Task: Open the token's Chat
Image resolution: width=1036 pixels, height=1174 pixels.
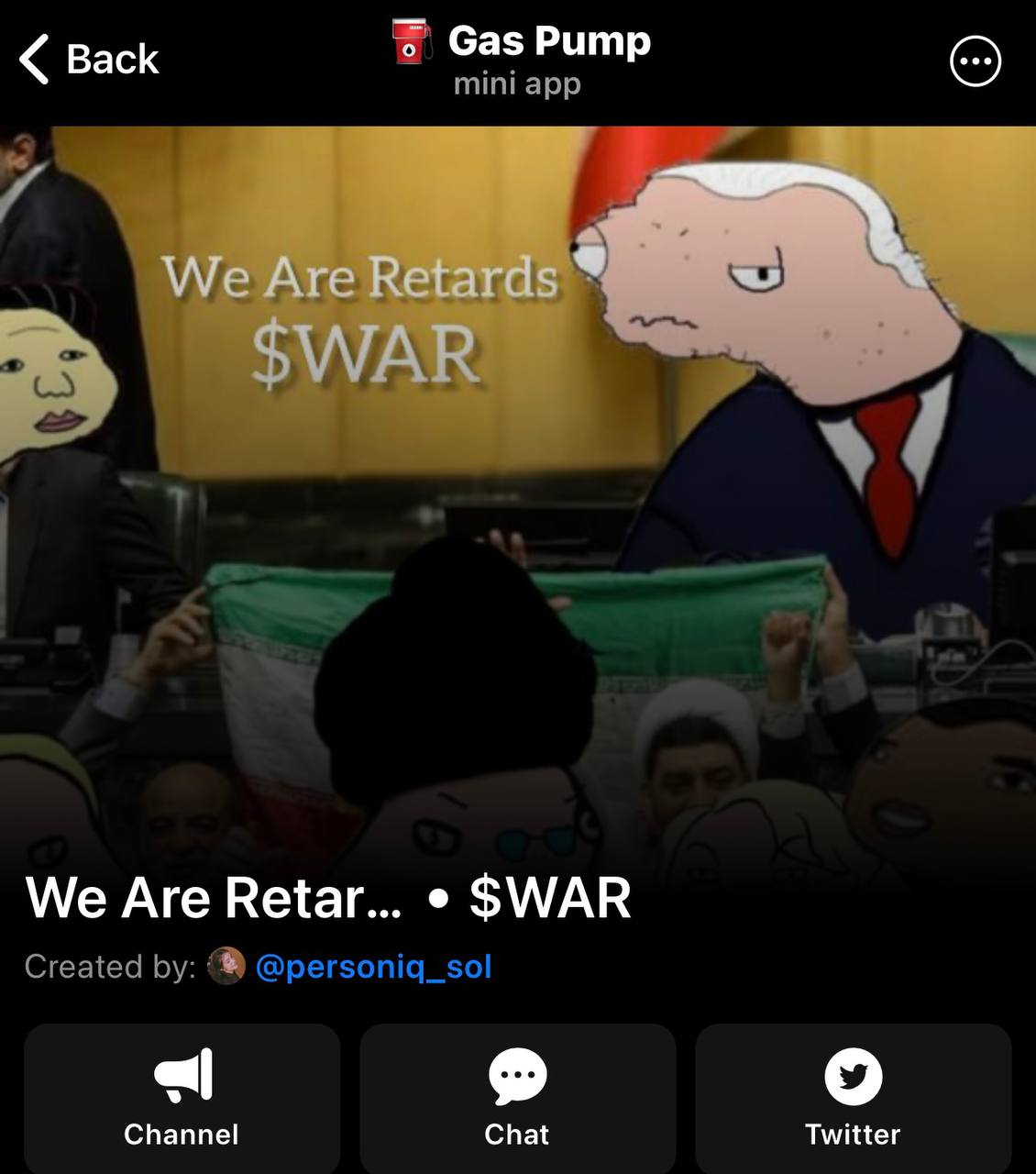Action: (x=517, y=1097)
